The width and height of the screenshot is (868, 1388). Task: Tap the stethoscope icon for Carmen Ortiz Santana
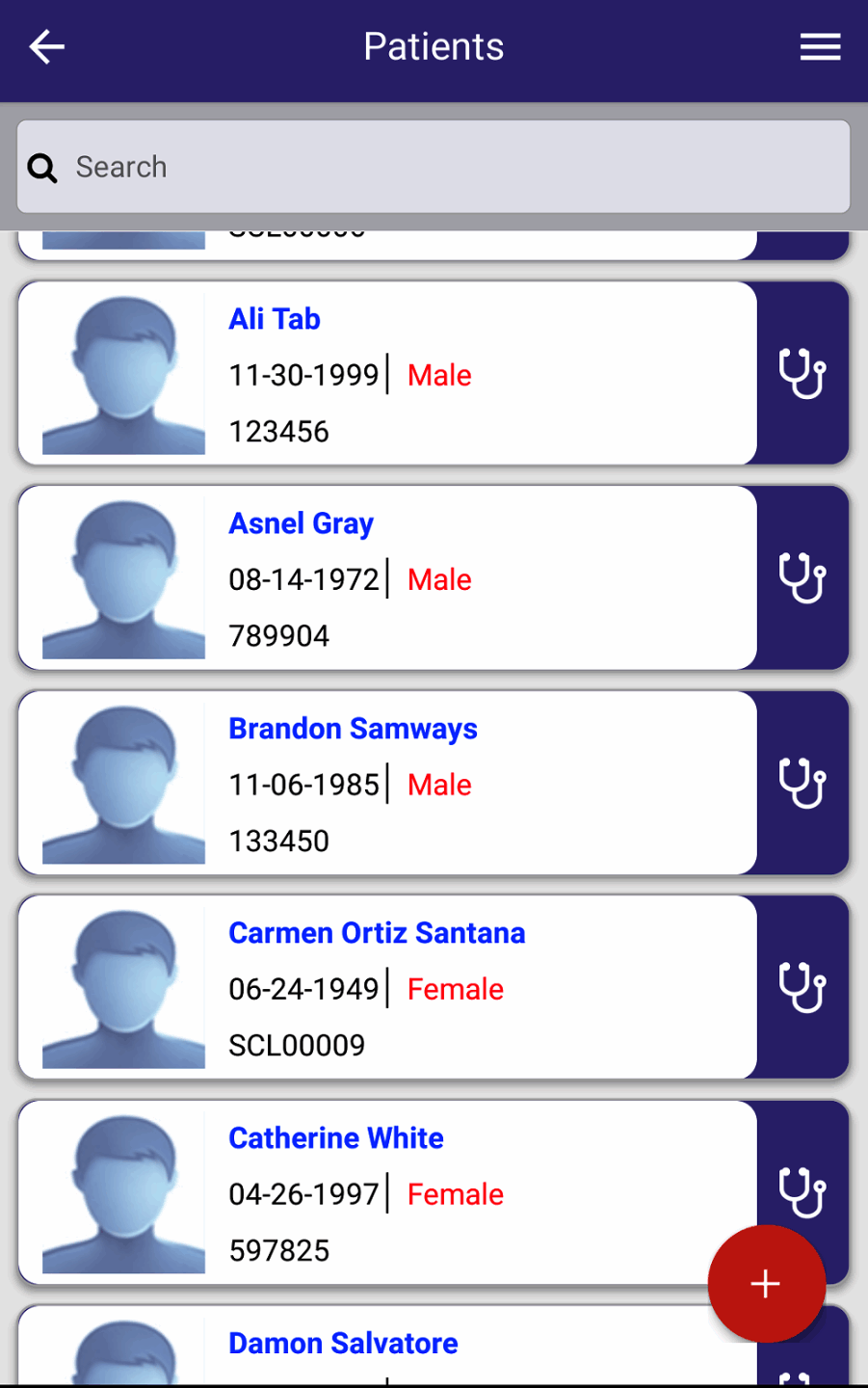click(802, 987)
